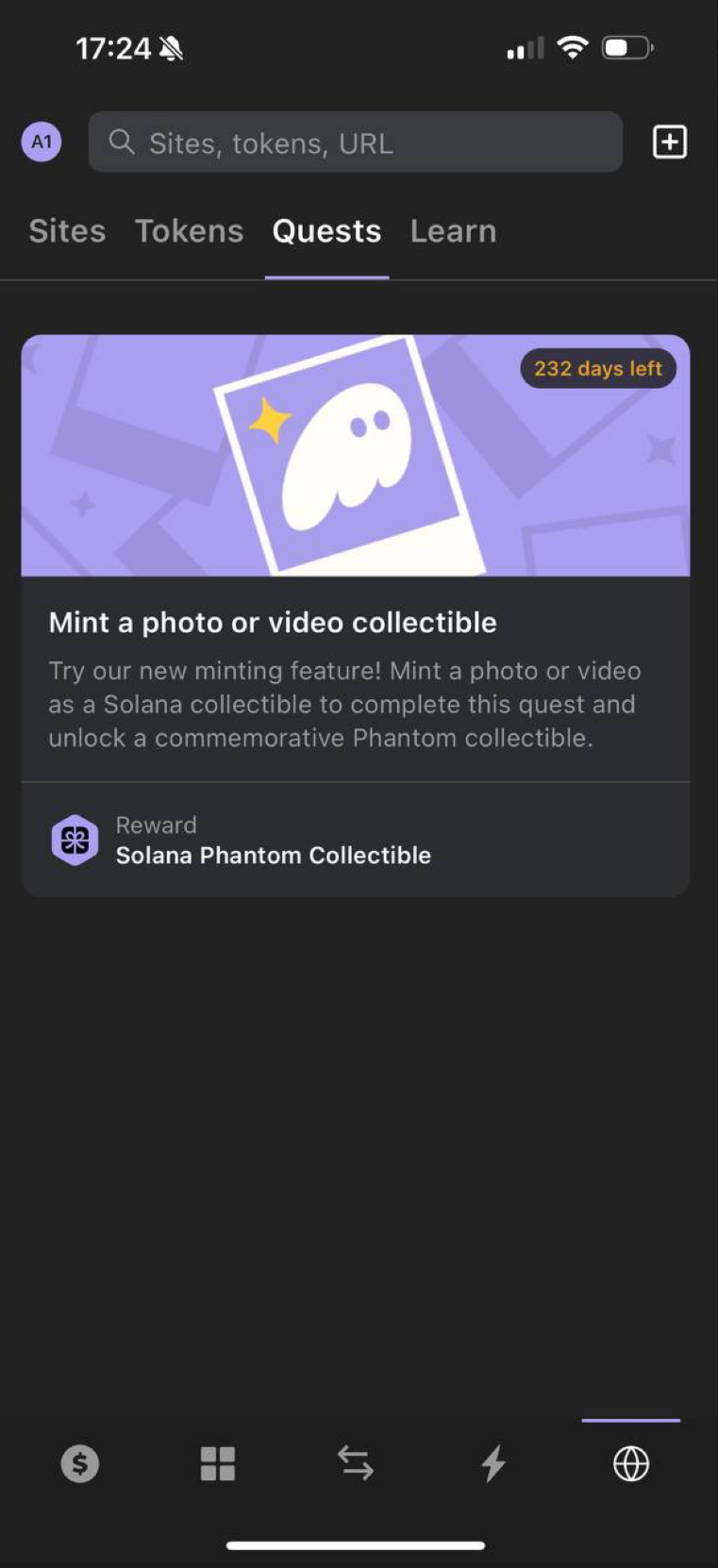This screenshot has height=1568, width=718.
Task: Go to the wallet dollar tab
Action: click(x=80, y=1463)
